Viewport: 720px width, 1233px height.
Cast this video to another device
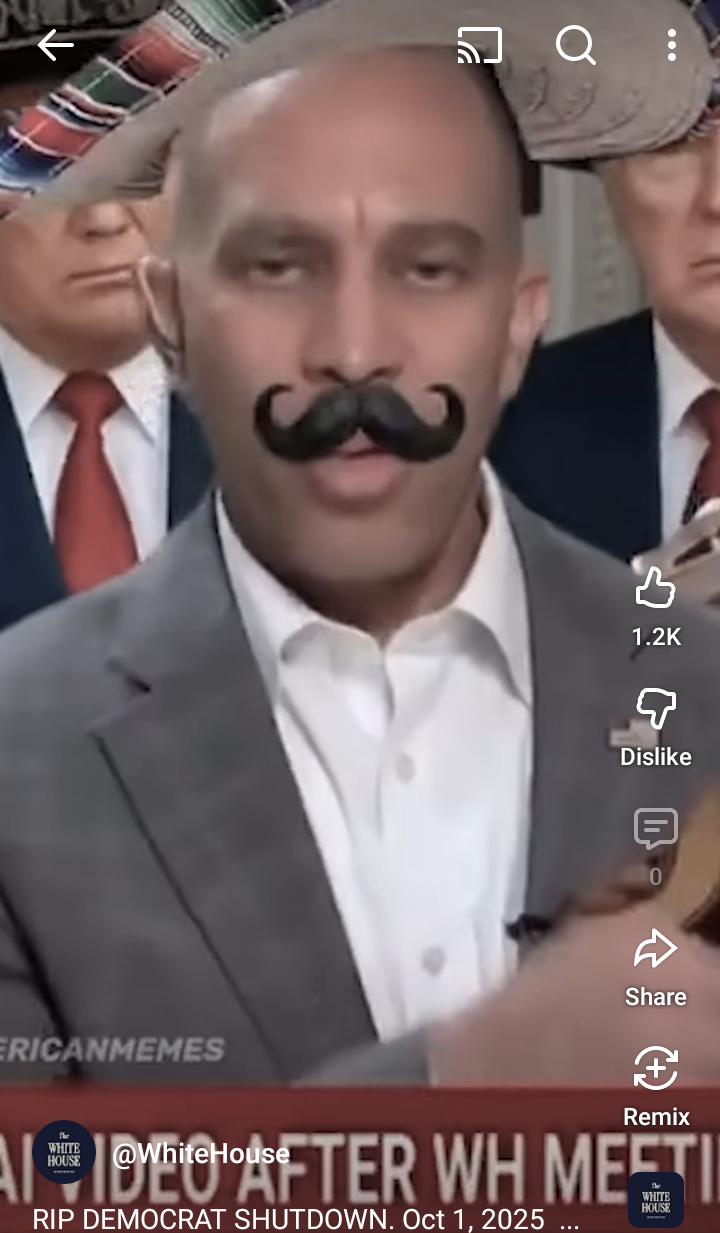[x=479, y=45]
